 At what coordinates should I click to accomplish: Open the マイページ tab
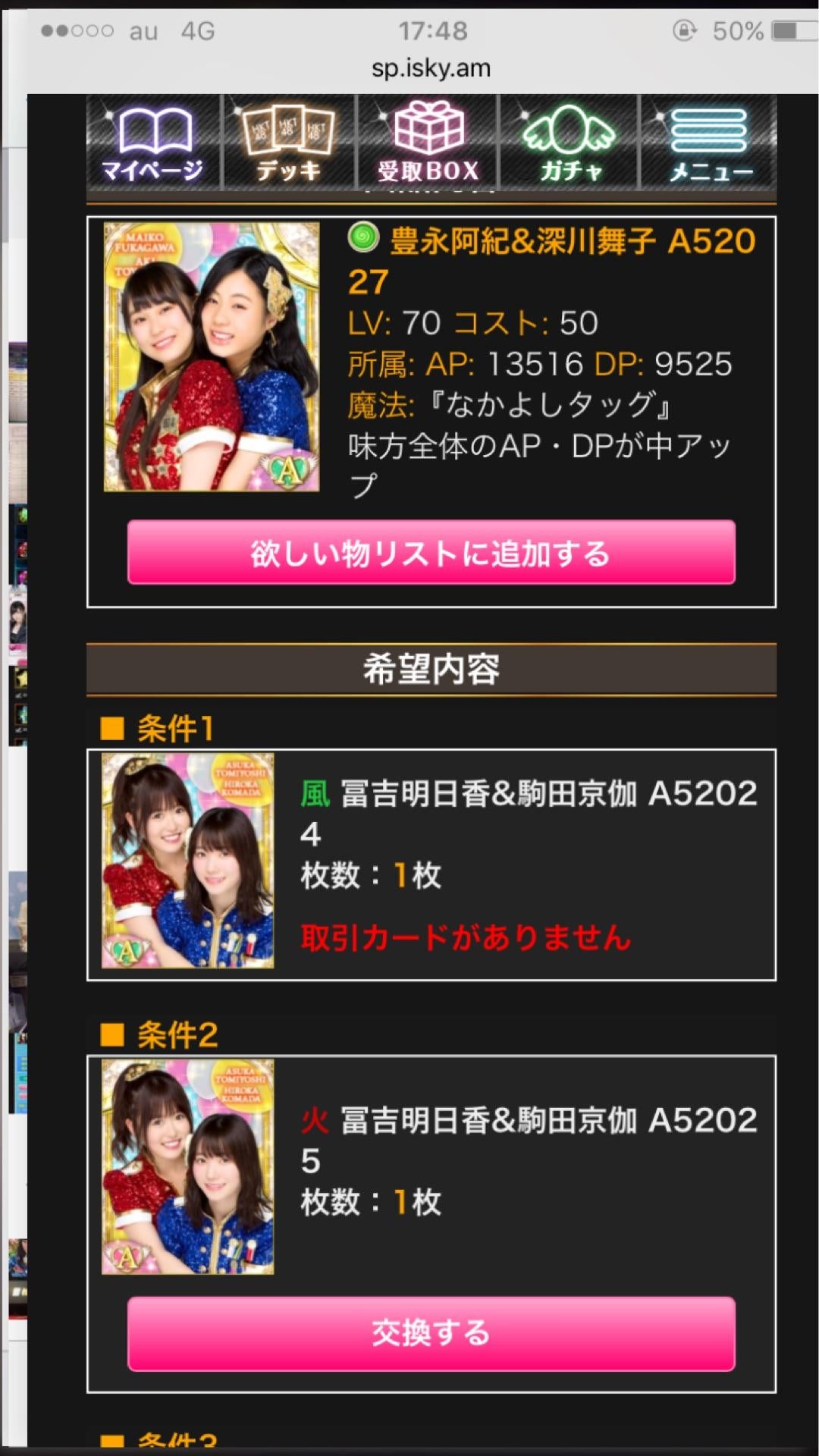click(x=153, y=143)
